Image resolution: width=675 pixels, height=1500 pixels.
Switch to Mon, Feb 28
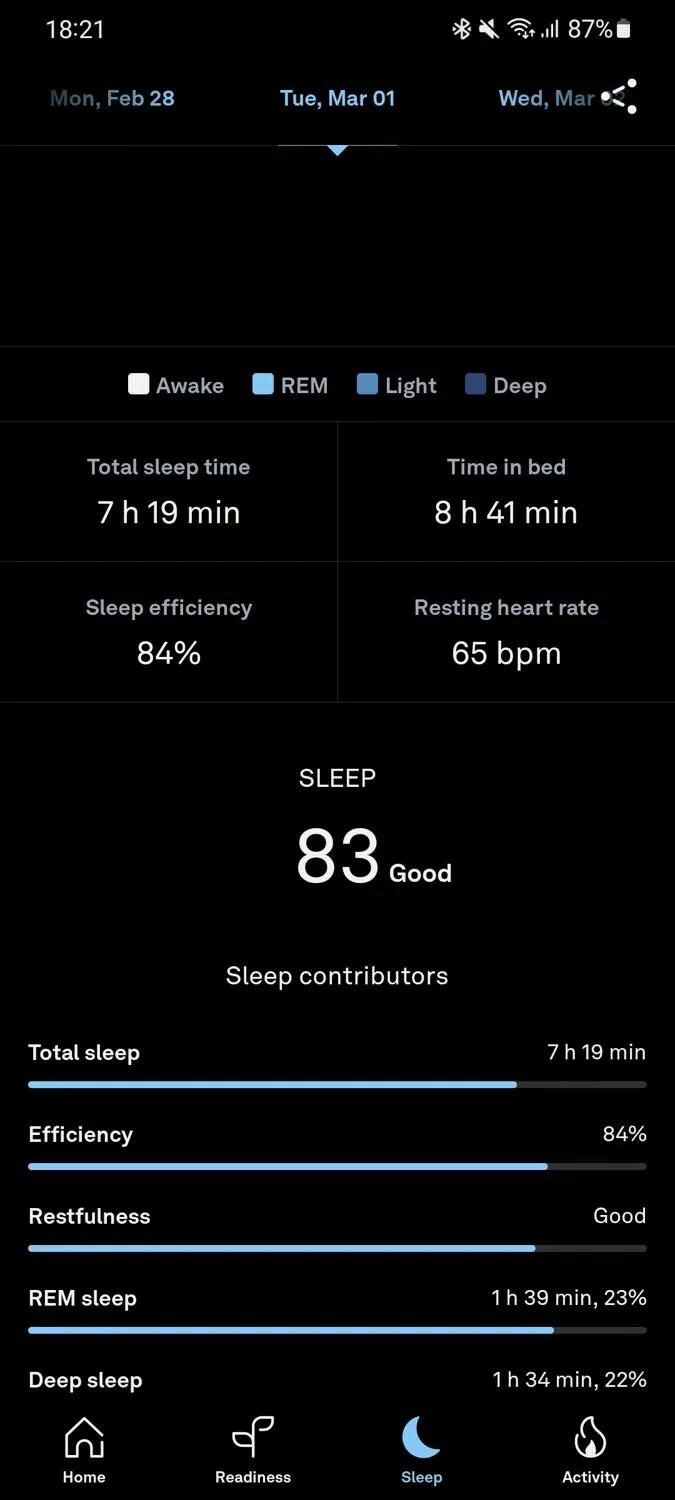[112, 98]
